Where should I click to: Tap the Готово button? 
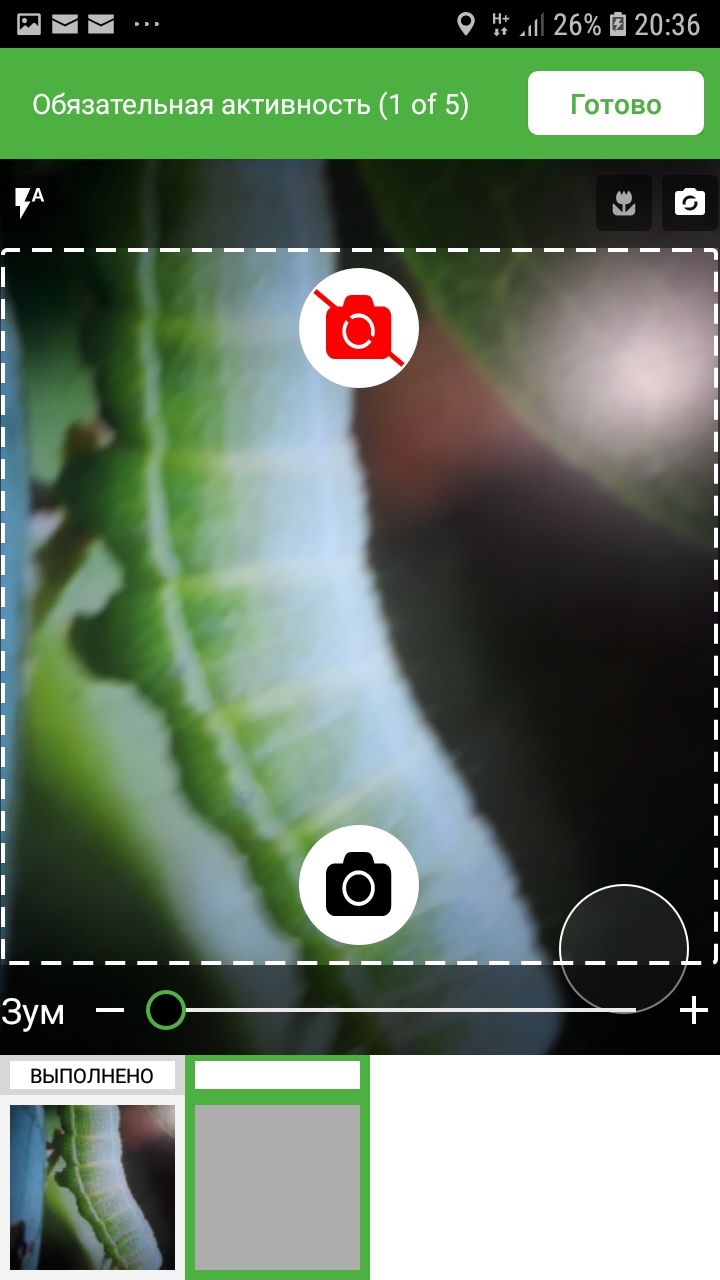pos(615,104)
